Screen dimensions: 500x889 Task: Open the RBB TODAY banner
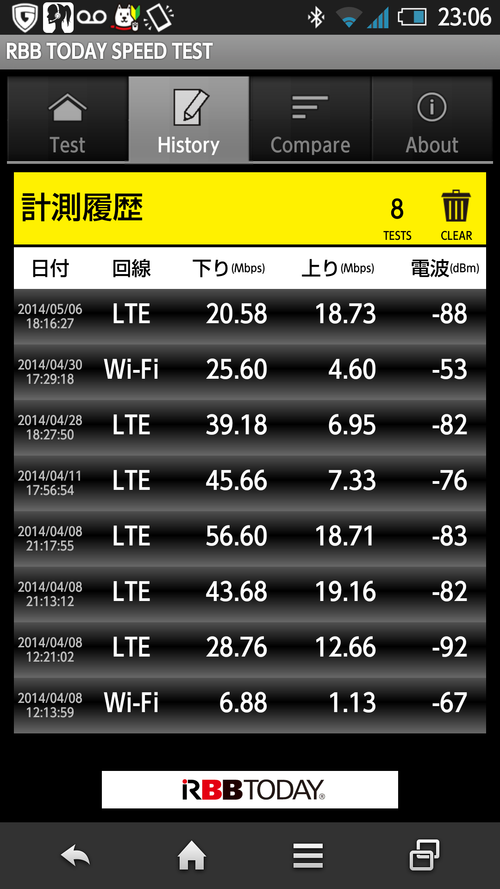(x=250, y=789)
